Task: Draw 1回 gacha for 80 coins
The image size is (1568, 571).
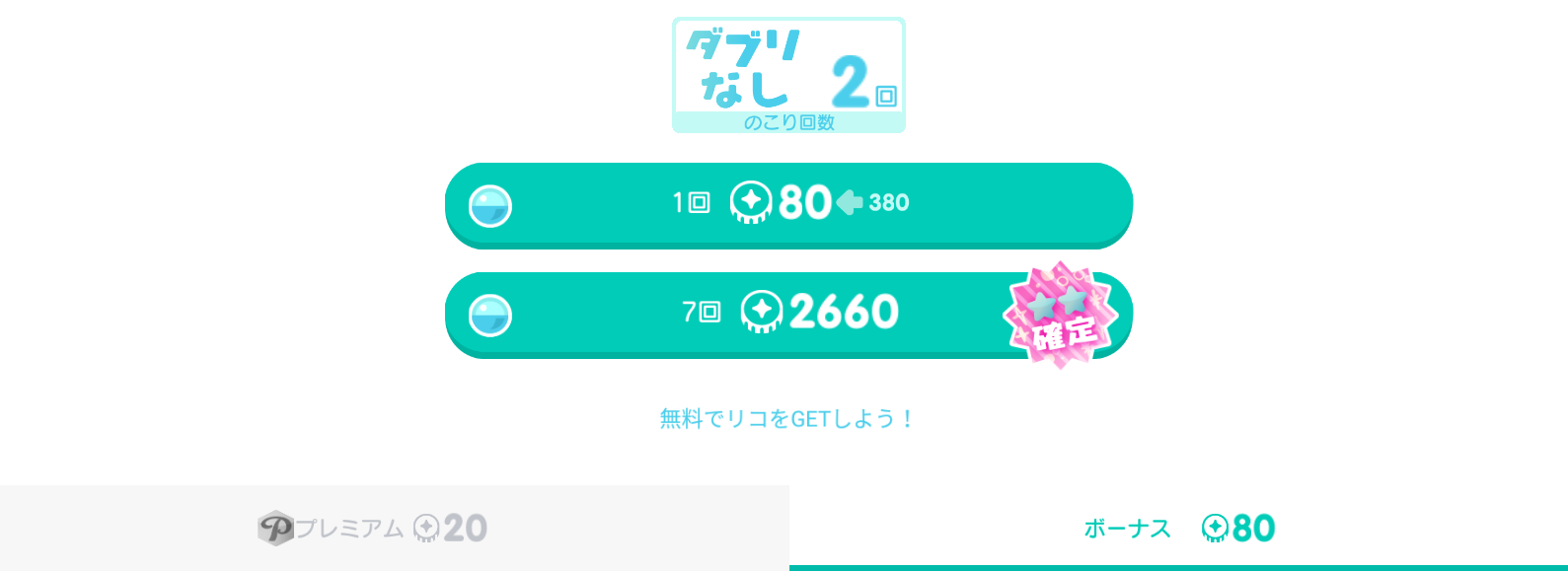Action: click(788, 204)
